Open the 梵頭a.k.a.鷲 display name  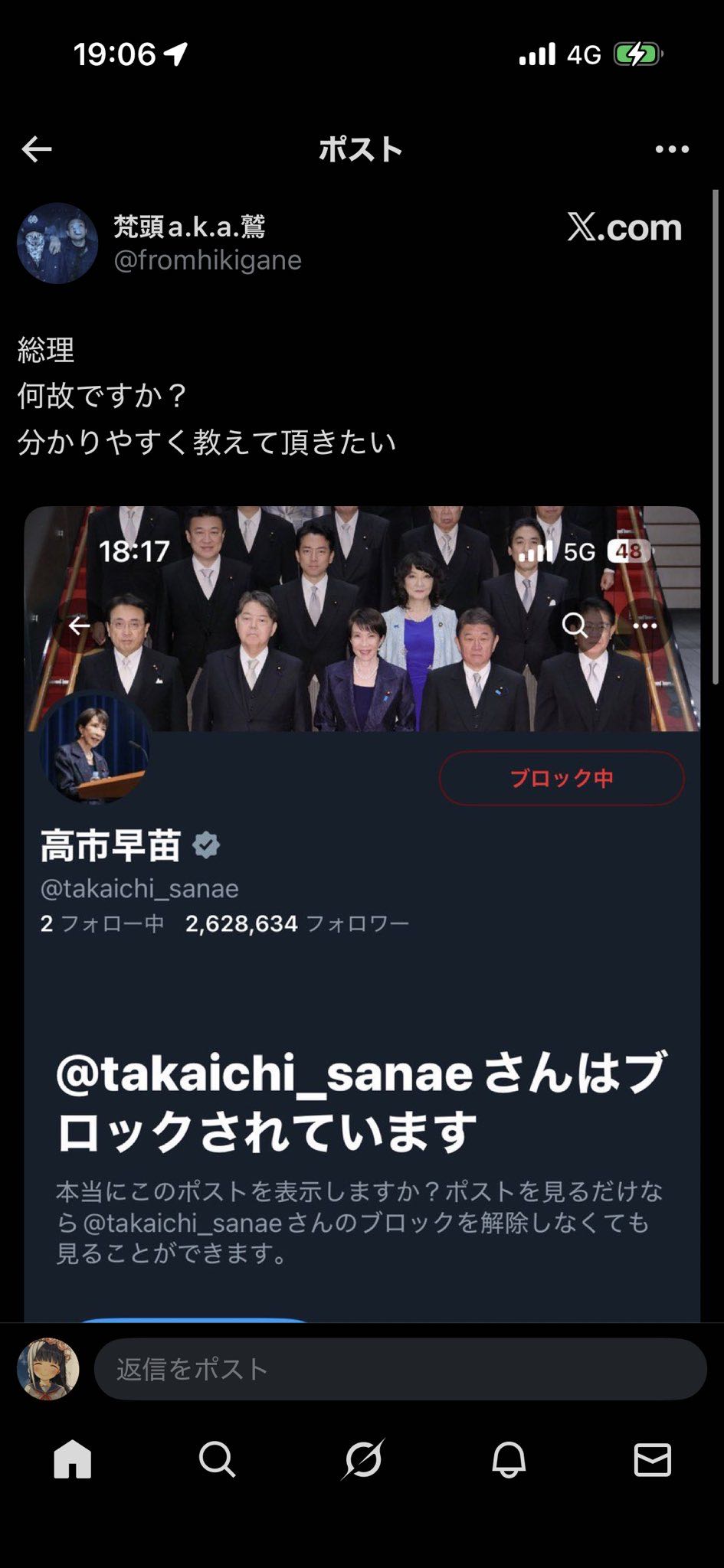pos(189,227)
